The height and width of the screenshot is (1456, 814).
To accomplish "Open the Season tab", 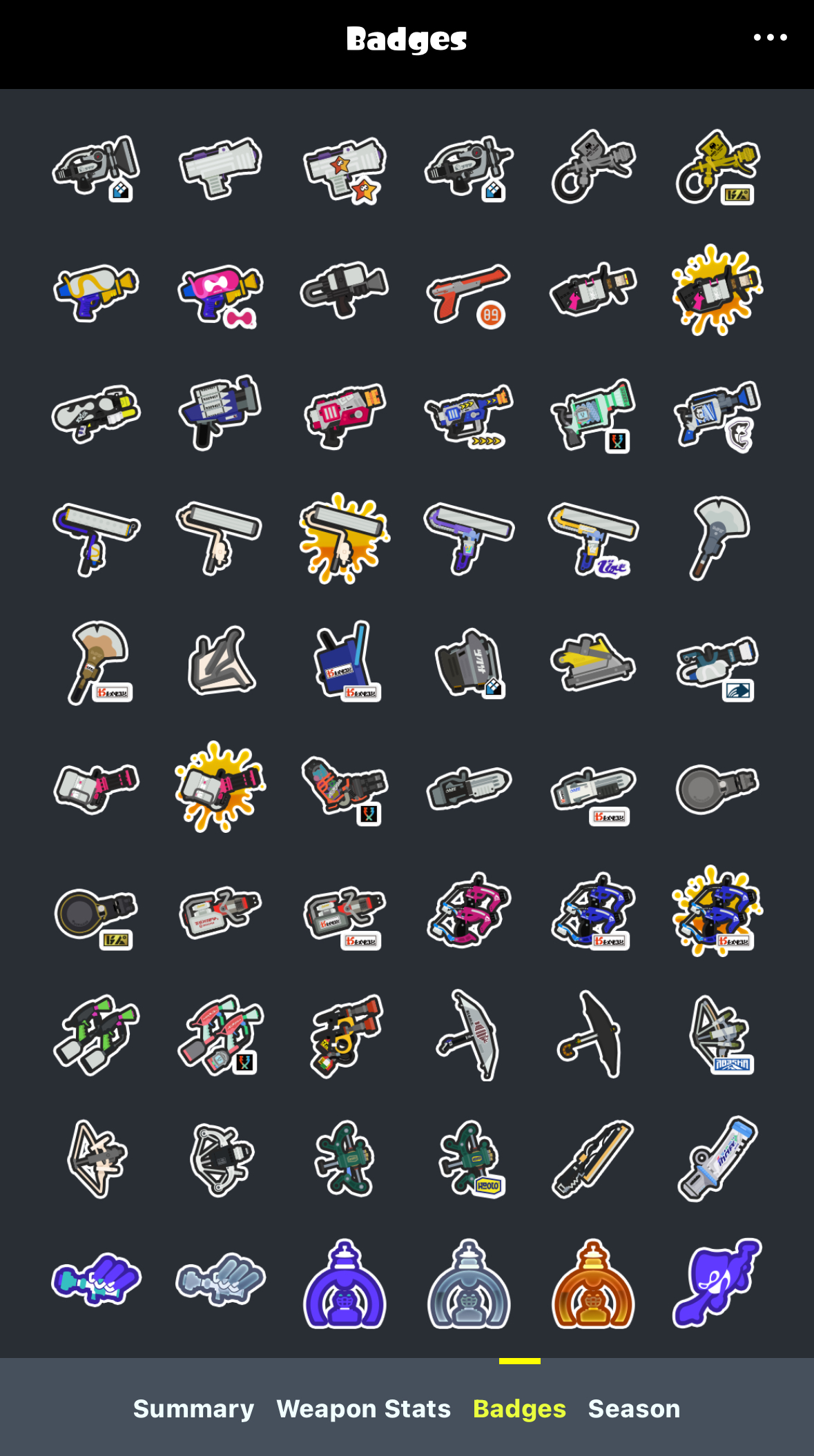I will point(634,1408).
